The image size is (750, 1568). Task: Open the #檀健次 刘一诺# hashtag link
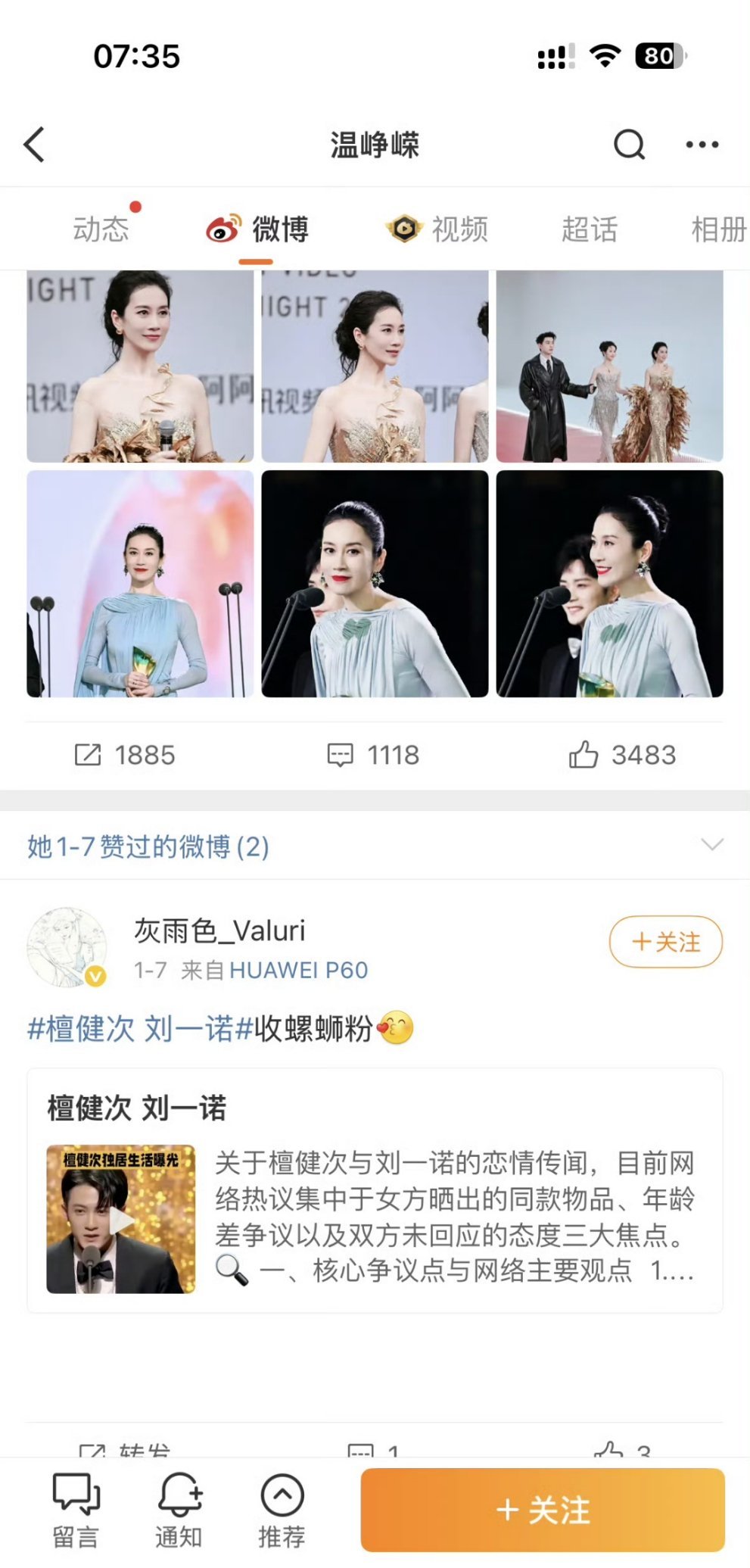click(140, 1029)
